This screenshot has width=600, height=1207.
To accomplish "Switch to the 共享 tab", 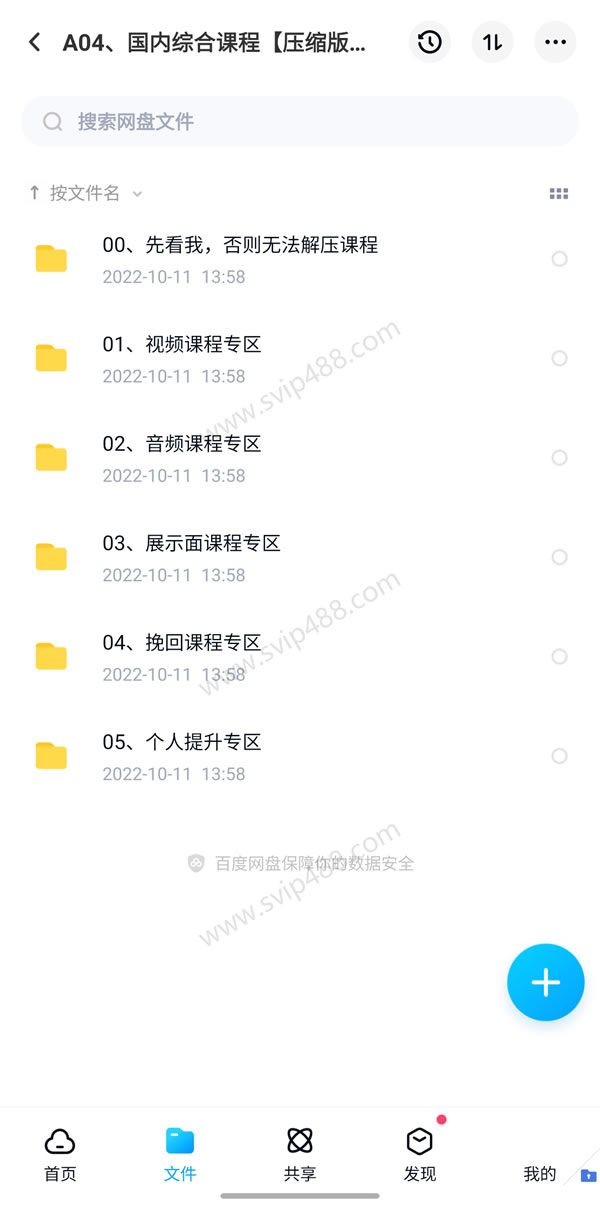I will tap(300, 1154).
